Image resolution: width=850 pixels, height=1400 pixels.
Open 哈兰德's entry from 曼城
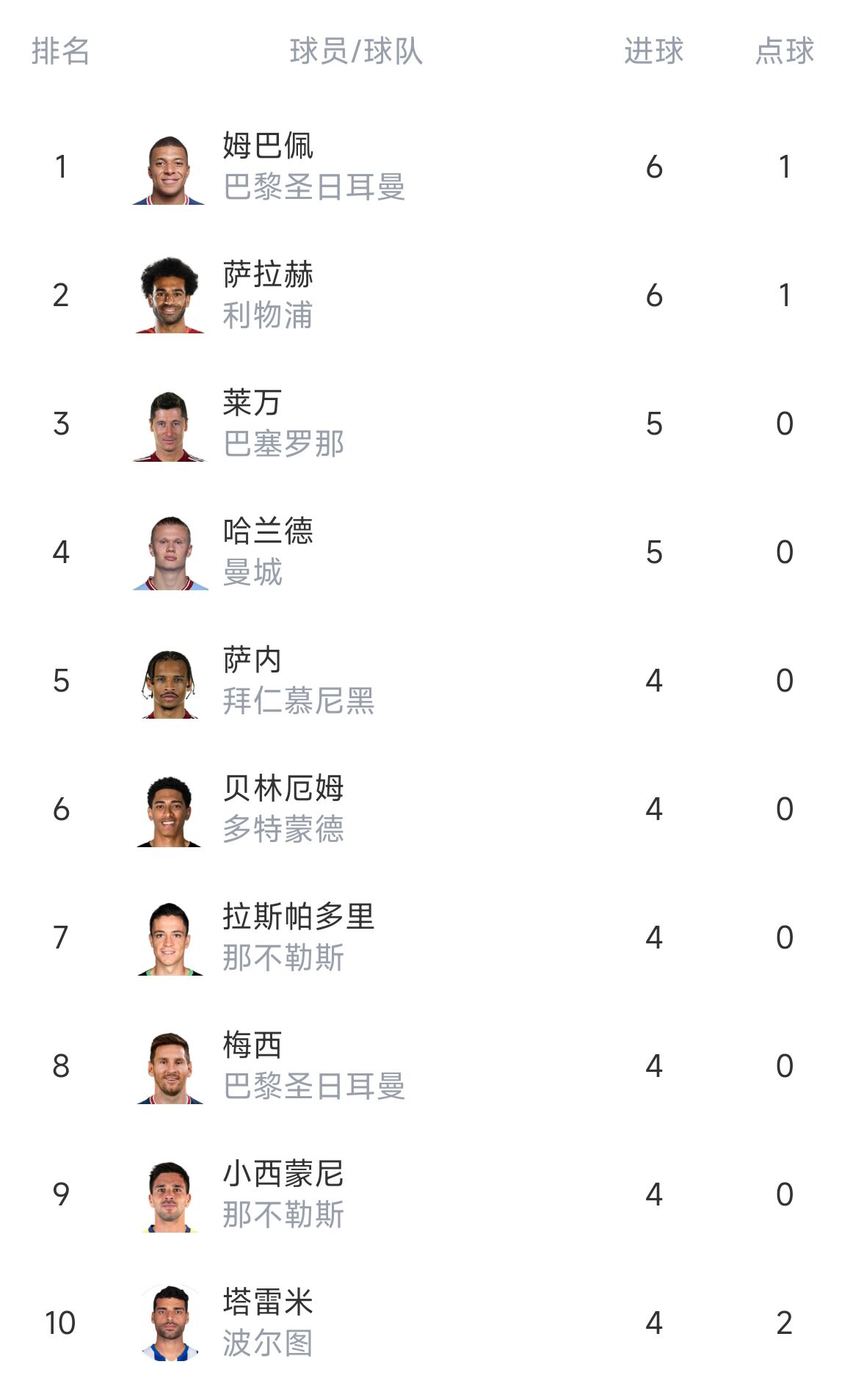point(425,552)
